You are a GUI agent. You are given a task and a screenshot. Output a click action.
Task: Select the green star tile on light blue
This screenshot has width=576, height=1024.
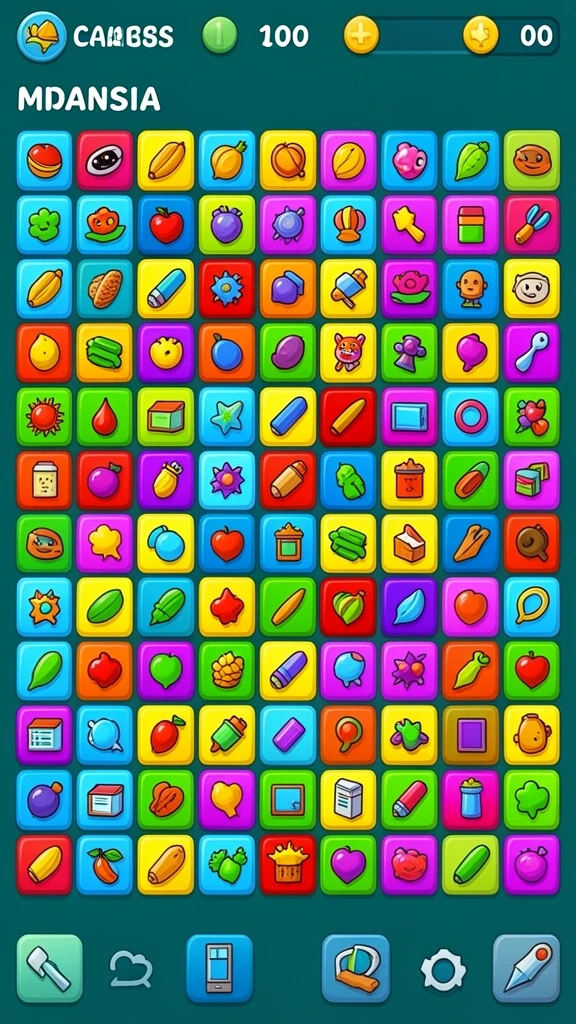227,416
